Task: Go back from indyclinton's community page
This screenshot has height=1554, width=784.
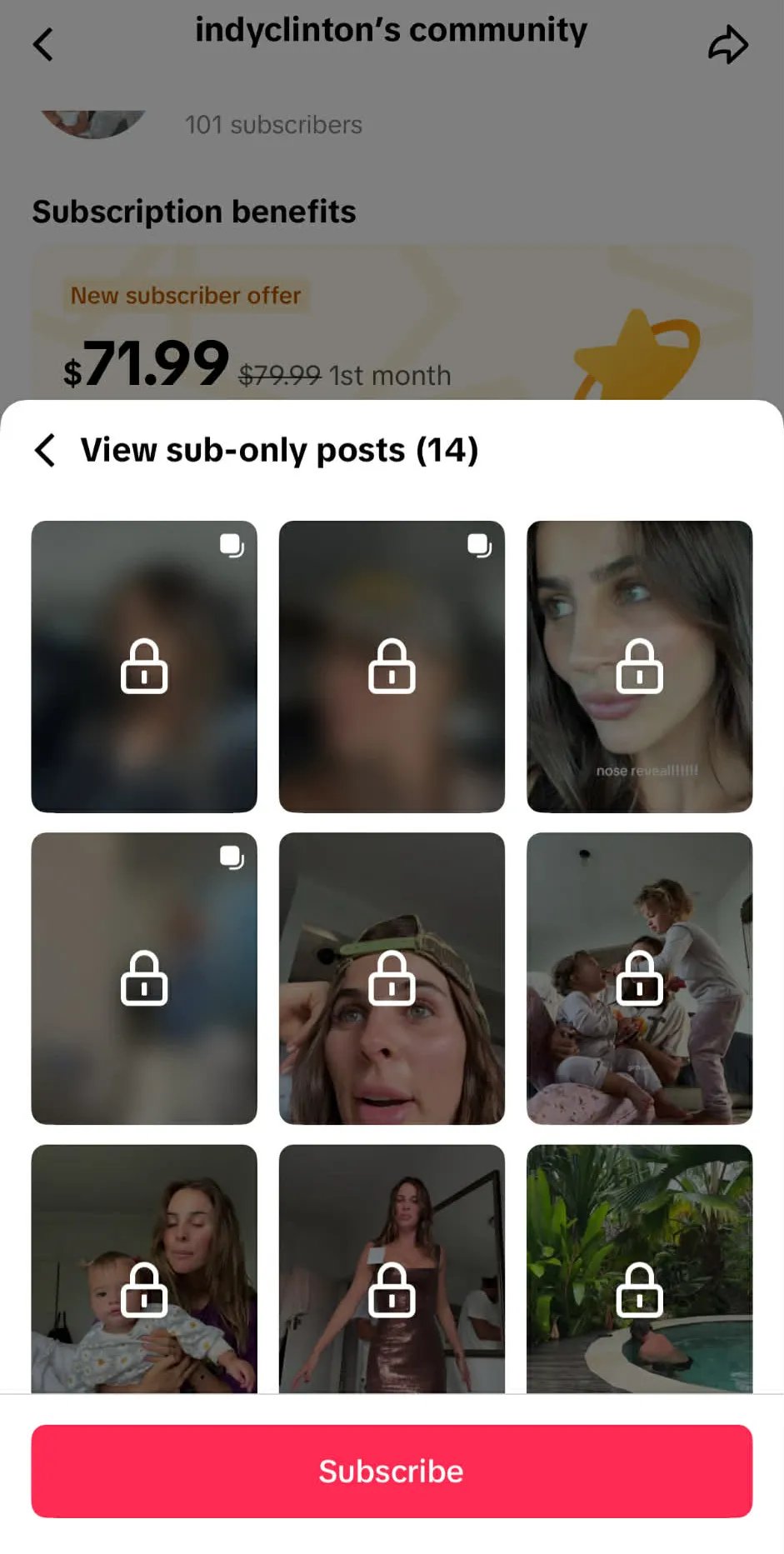Action: pos(43,45)
